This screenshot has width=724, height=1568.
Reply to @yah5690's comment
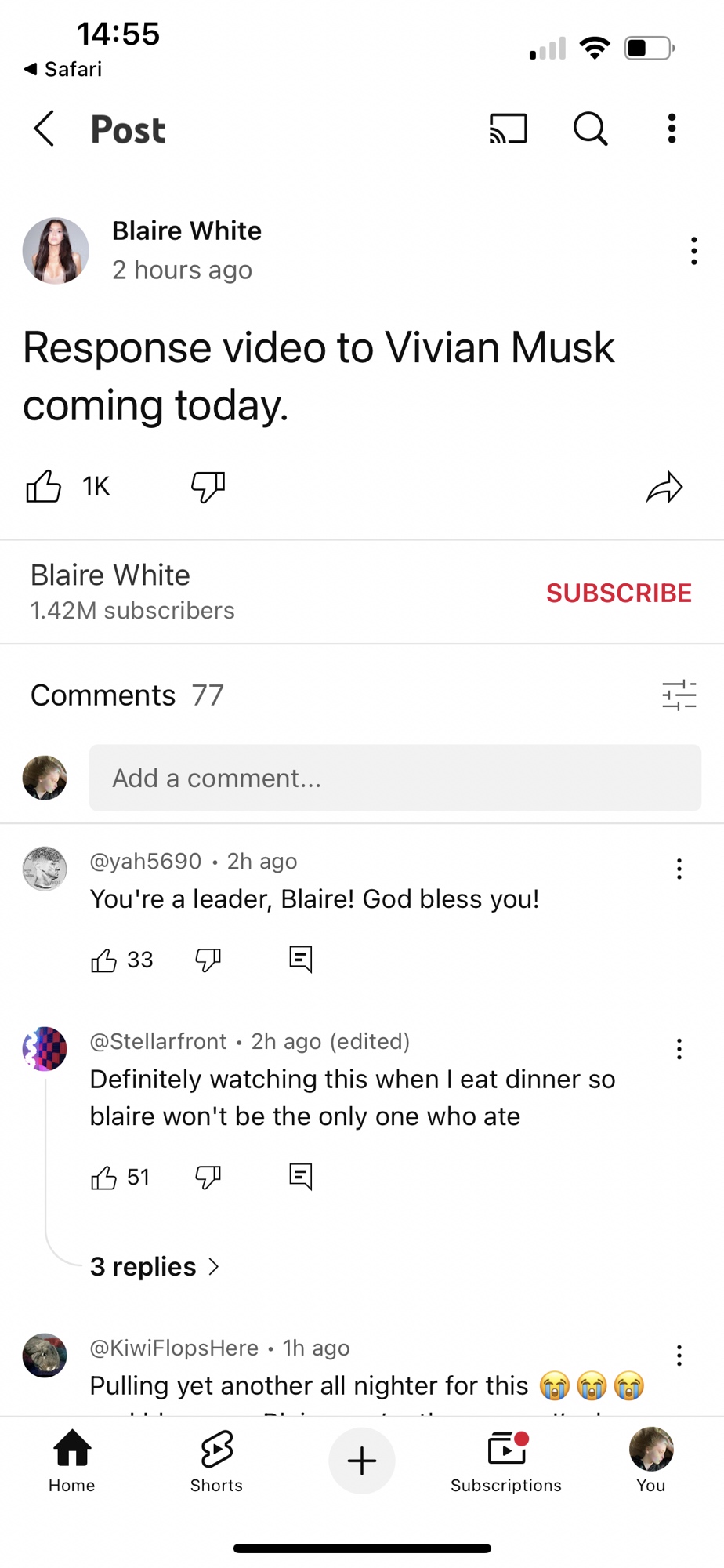coord(301,959)
